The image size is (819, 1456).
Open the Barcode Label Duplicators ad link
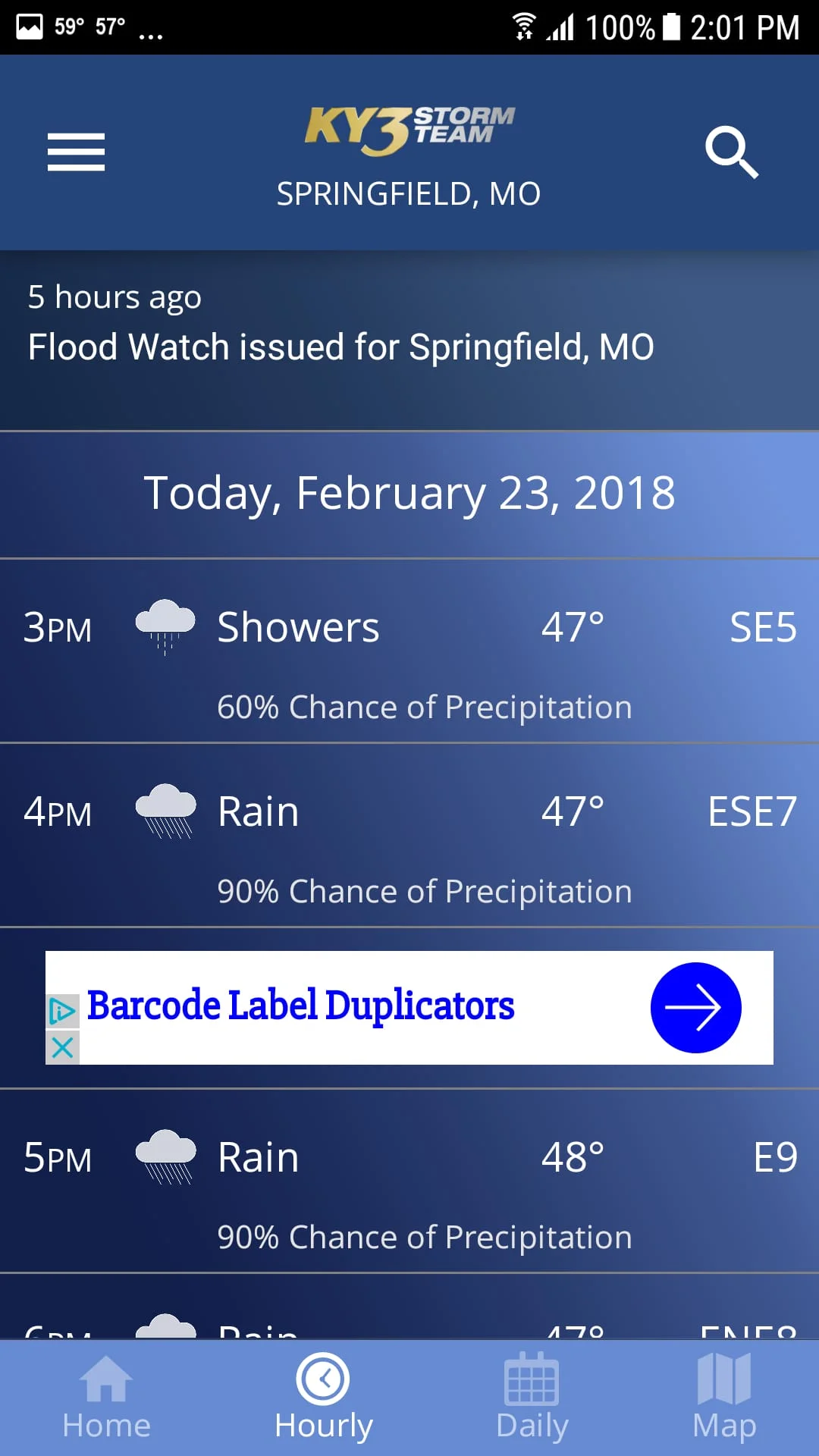click(301, 1006)
